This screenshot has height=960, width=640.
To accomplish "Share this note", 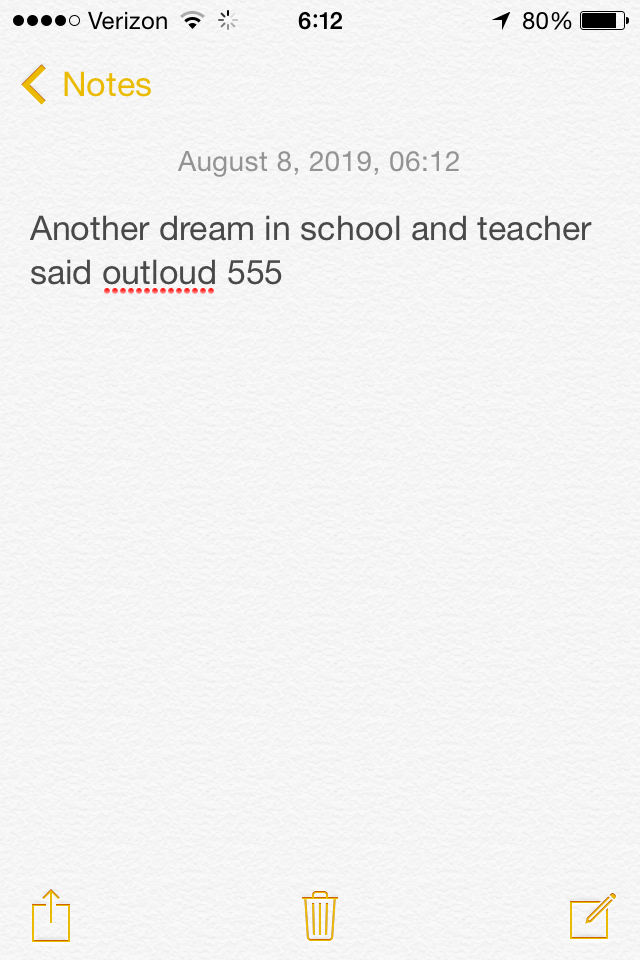I will click(x=51, y=915).
